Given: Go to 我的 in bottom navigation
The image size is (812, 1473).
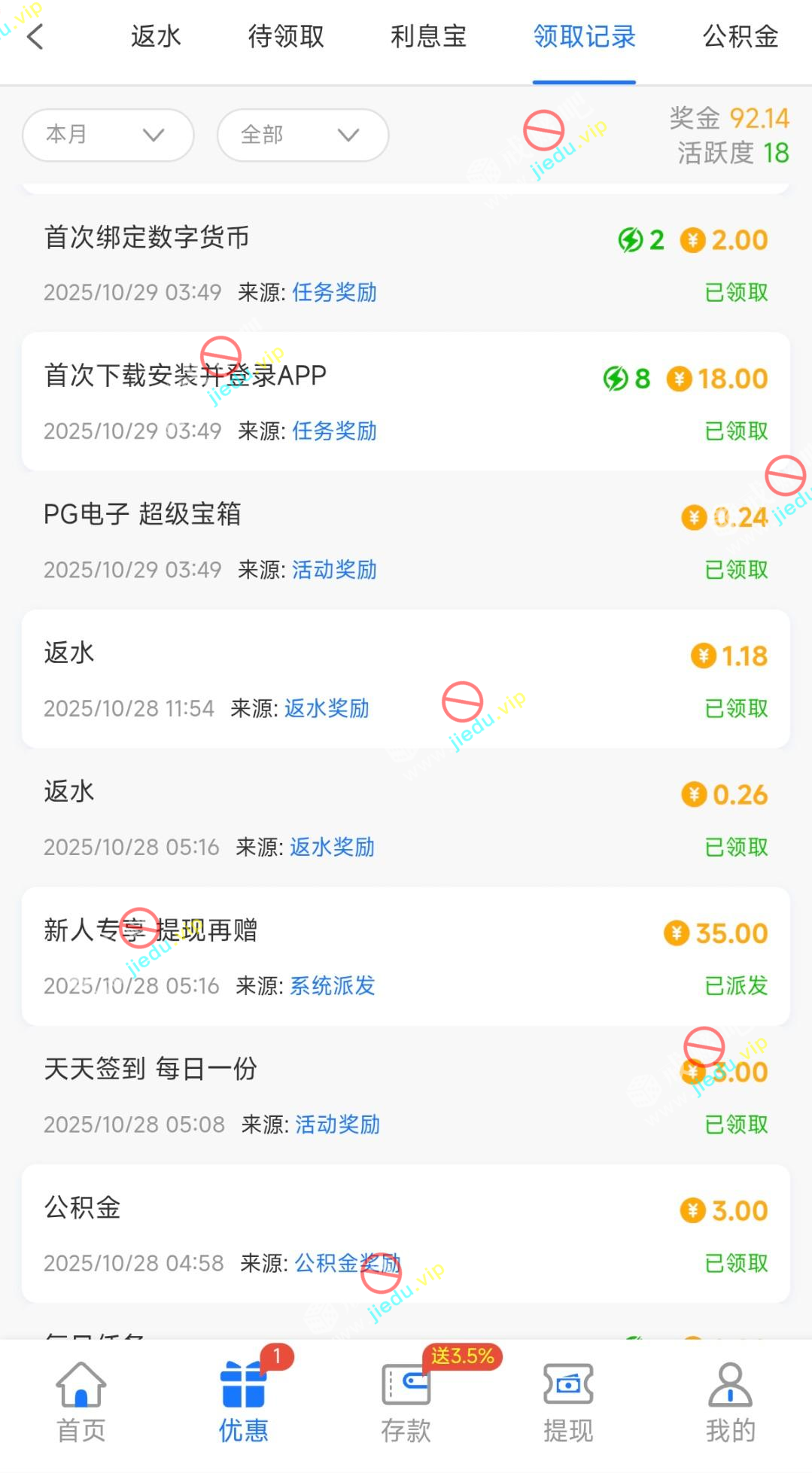Looking at the screenshot, I should point(730,1401).
